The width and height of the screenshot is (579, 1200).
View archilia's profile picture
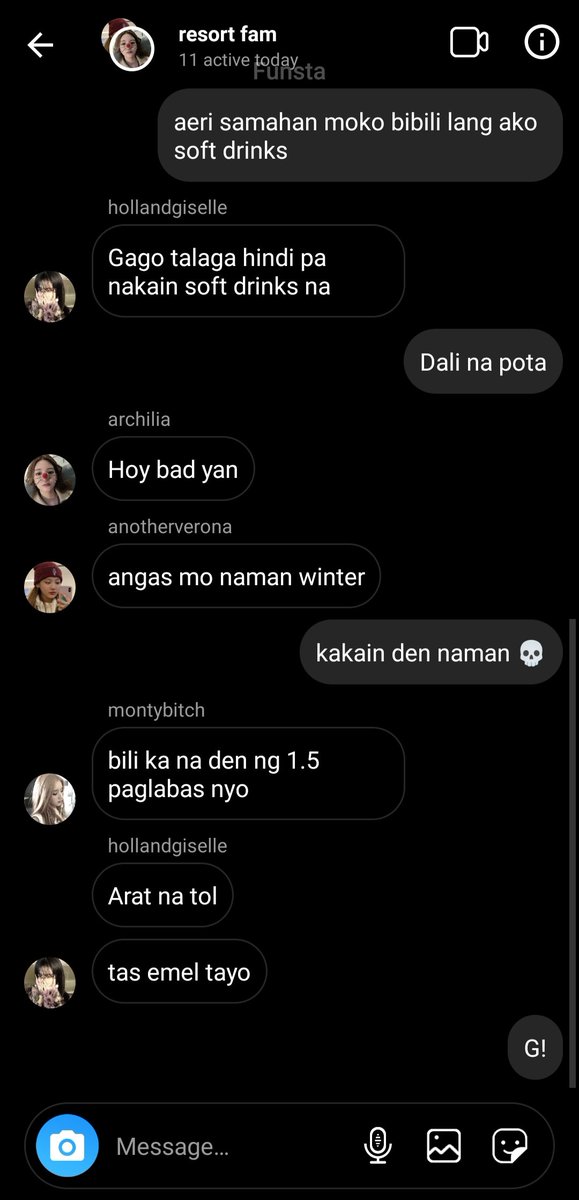click(50, 480)
